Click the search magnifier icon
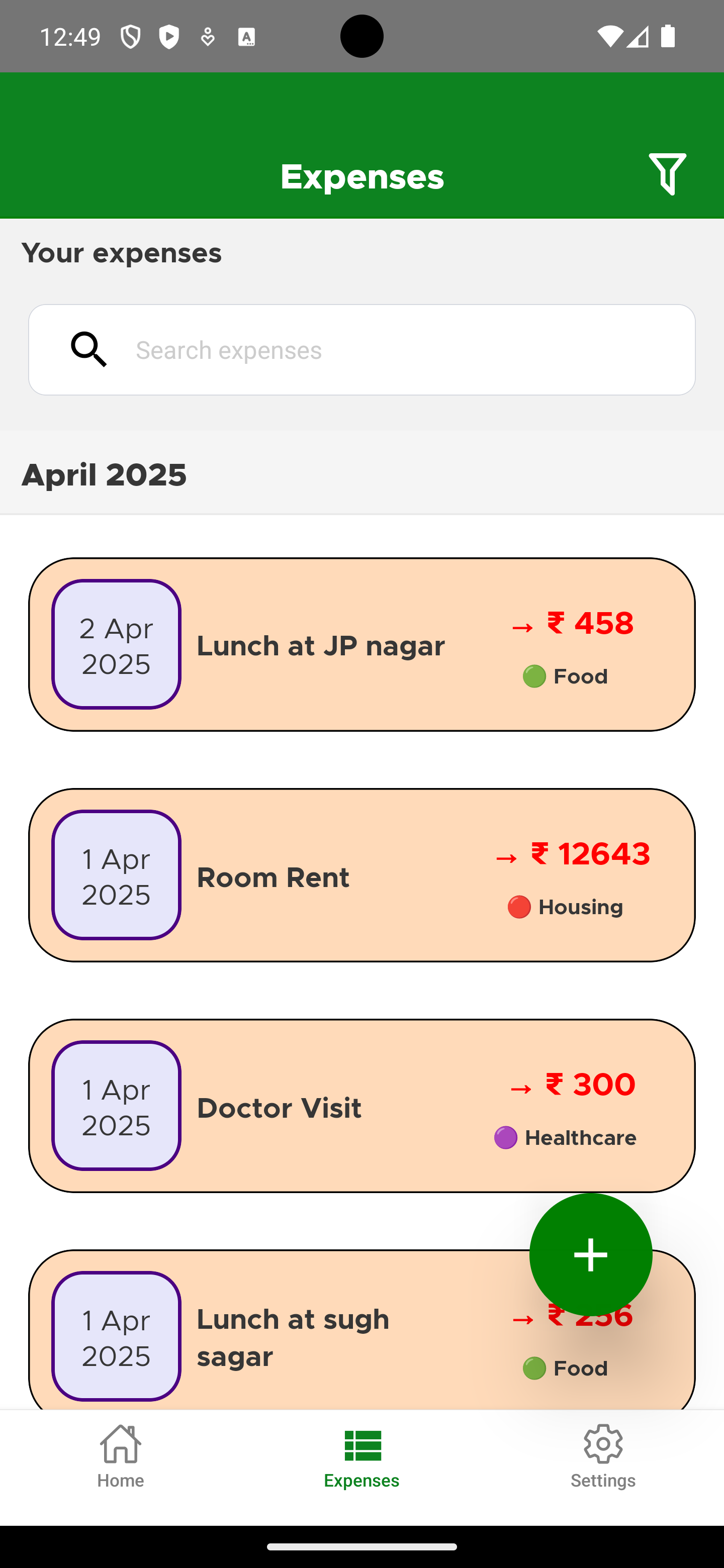Viewport: 724px width, 1568px height. point(89,349)
